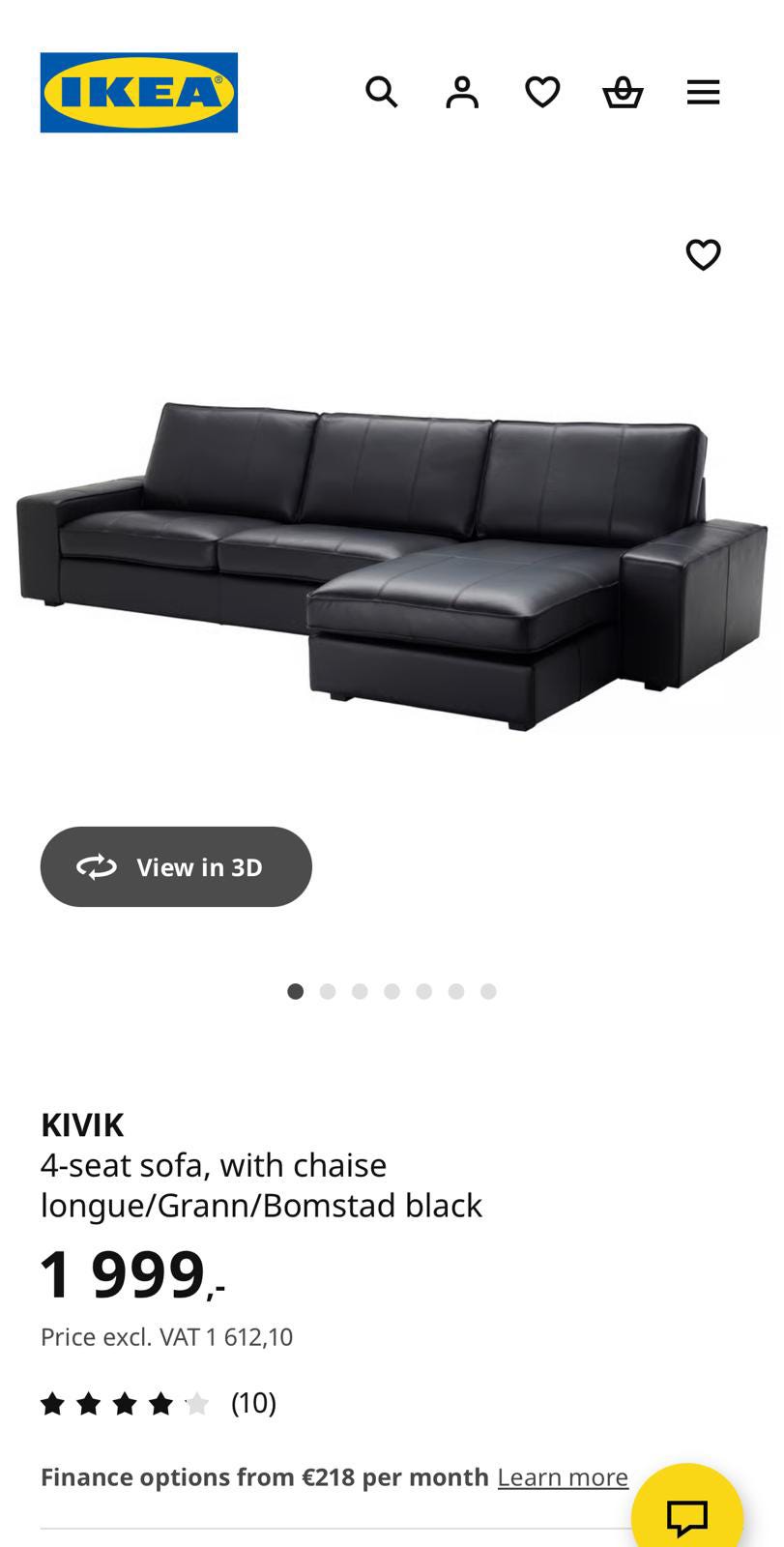Click the Finance options from €218 text
Screen dimensions: 784x1547
click(x=263, y=1476)
